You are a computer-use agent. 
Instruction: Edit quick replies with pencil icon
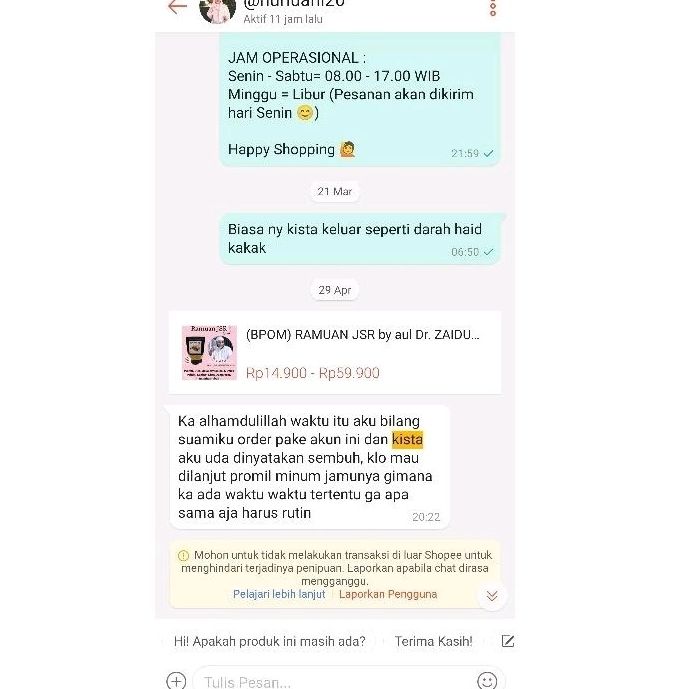(x=508, y=641)
